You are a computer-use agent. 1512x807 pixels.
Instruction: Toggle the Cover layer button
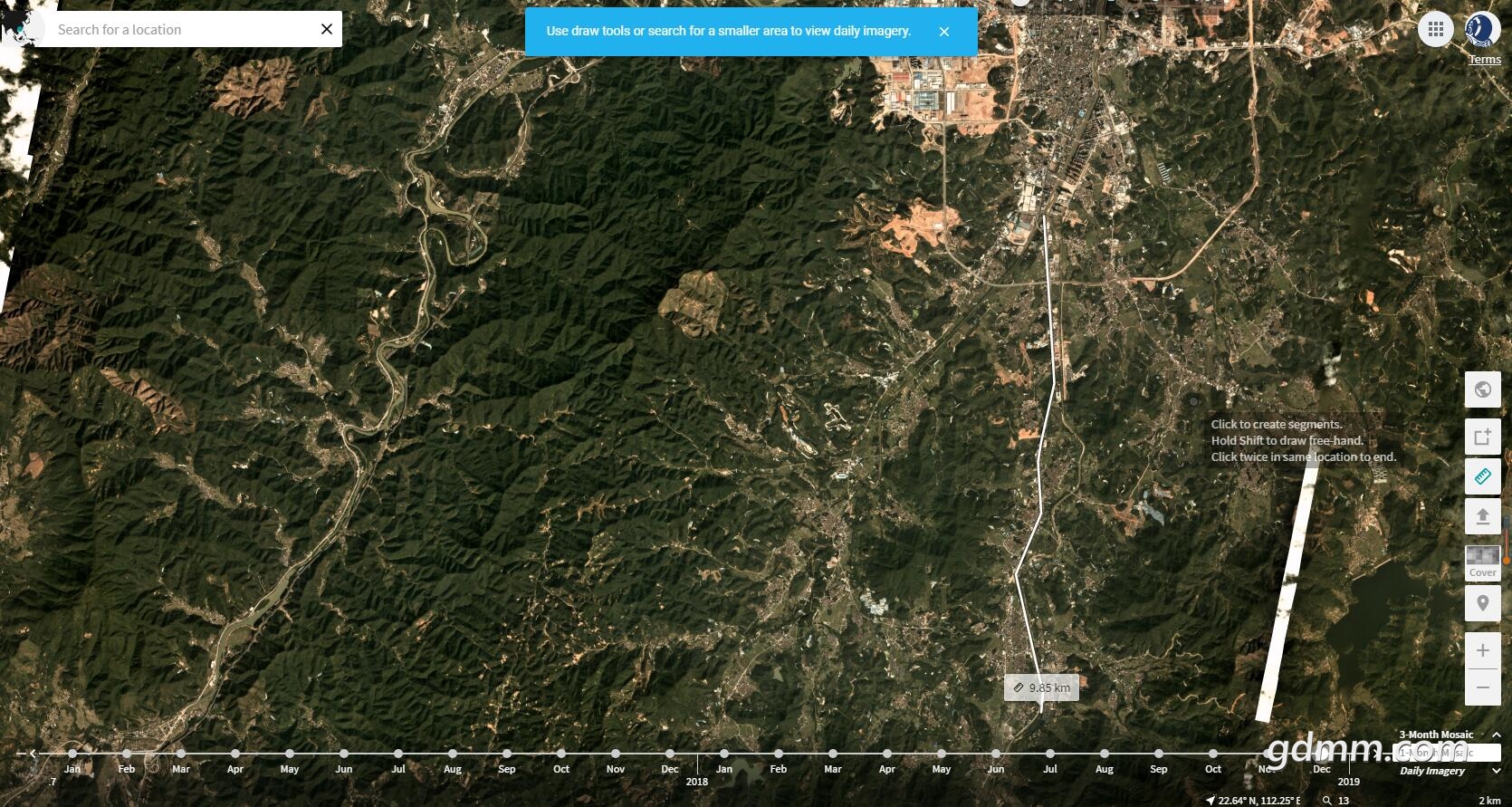pyautogui.click(x=1482, y=562)
